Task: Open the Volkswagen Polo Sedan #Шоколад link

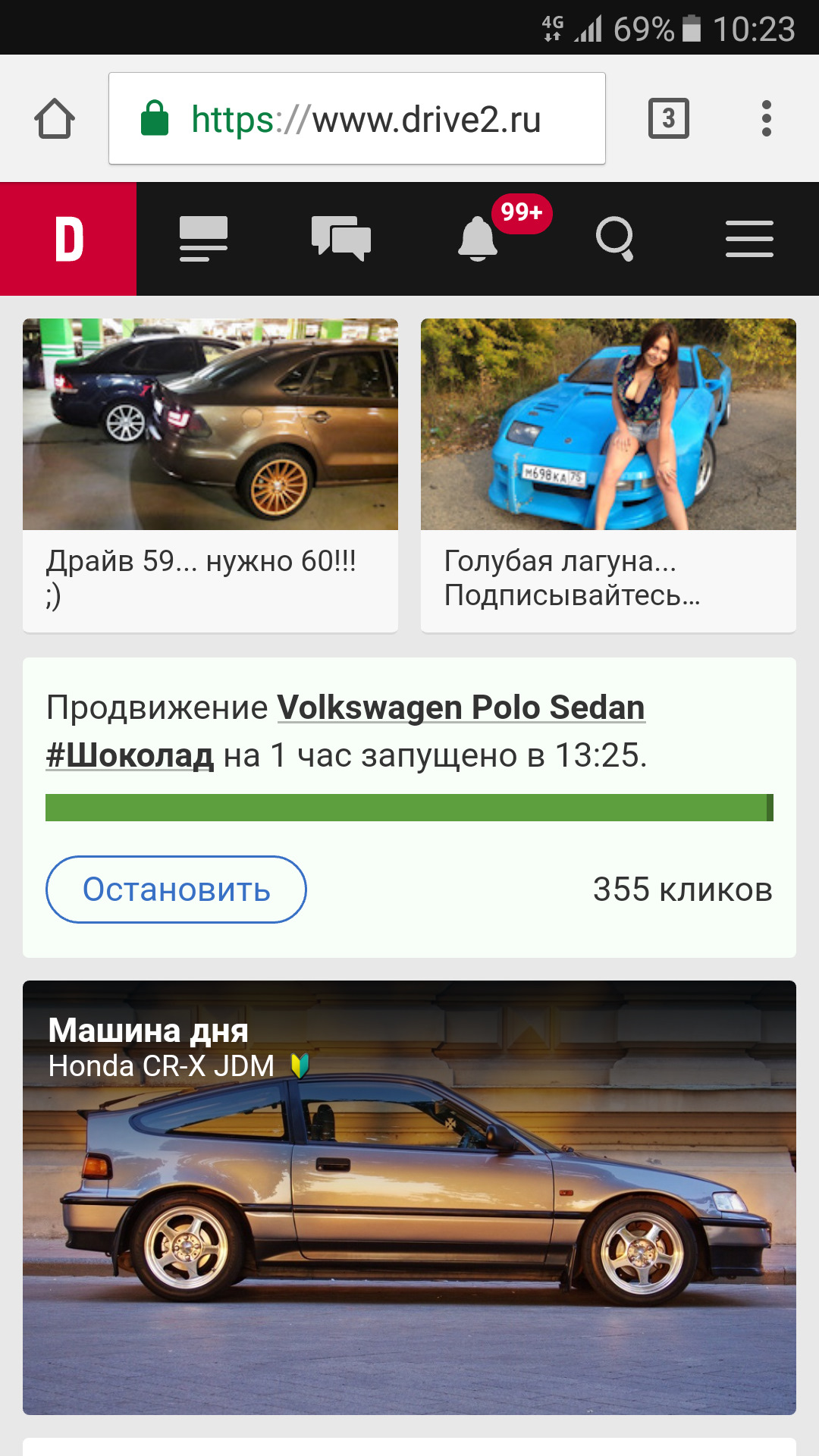Action: pos(460,708)
